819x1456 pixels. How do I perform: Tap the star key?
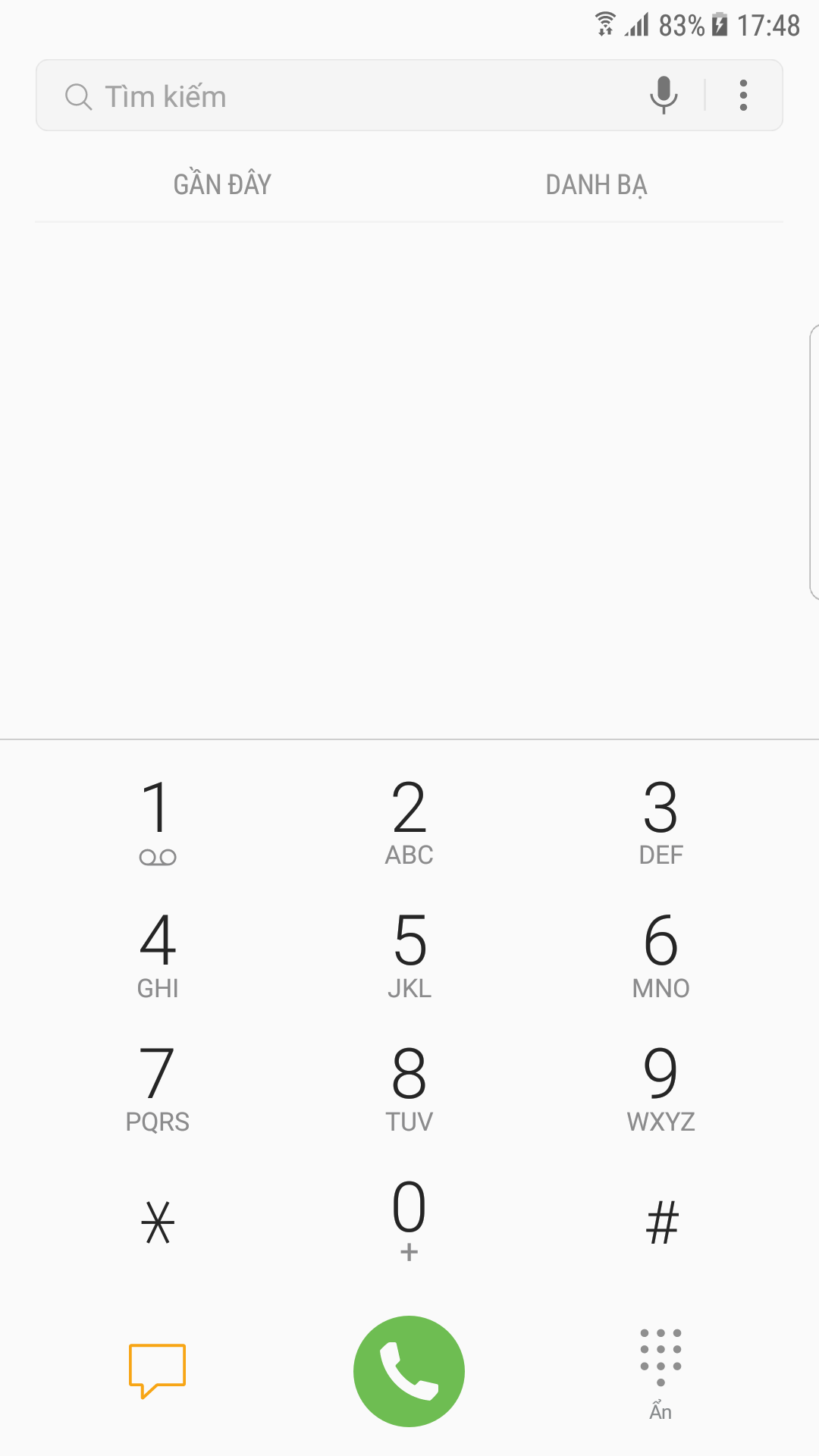158,1222
